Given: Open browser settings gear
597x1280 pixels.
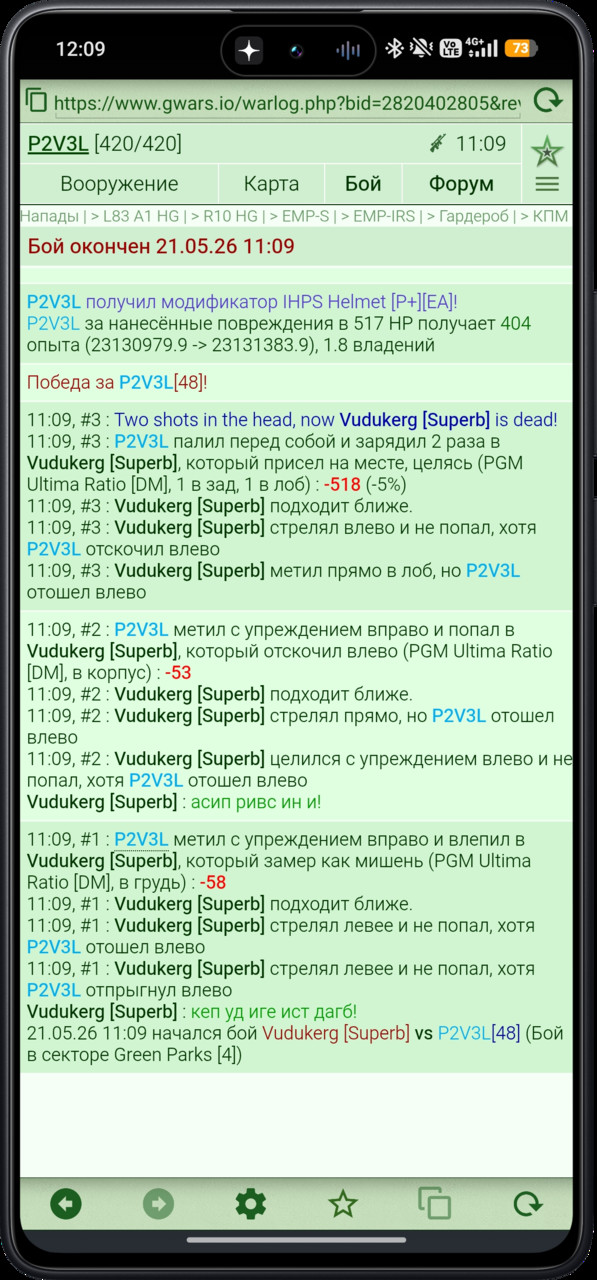Looking at the screenshot, I should (251, 1204).
